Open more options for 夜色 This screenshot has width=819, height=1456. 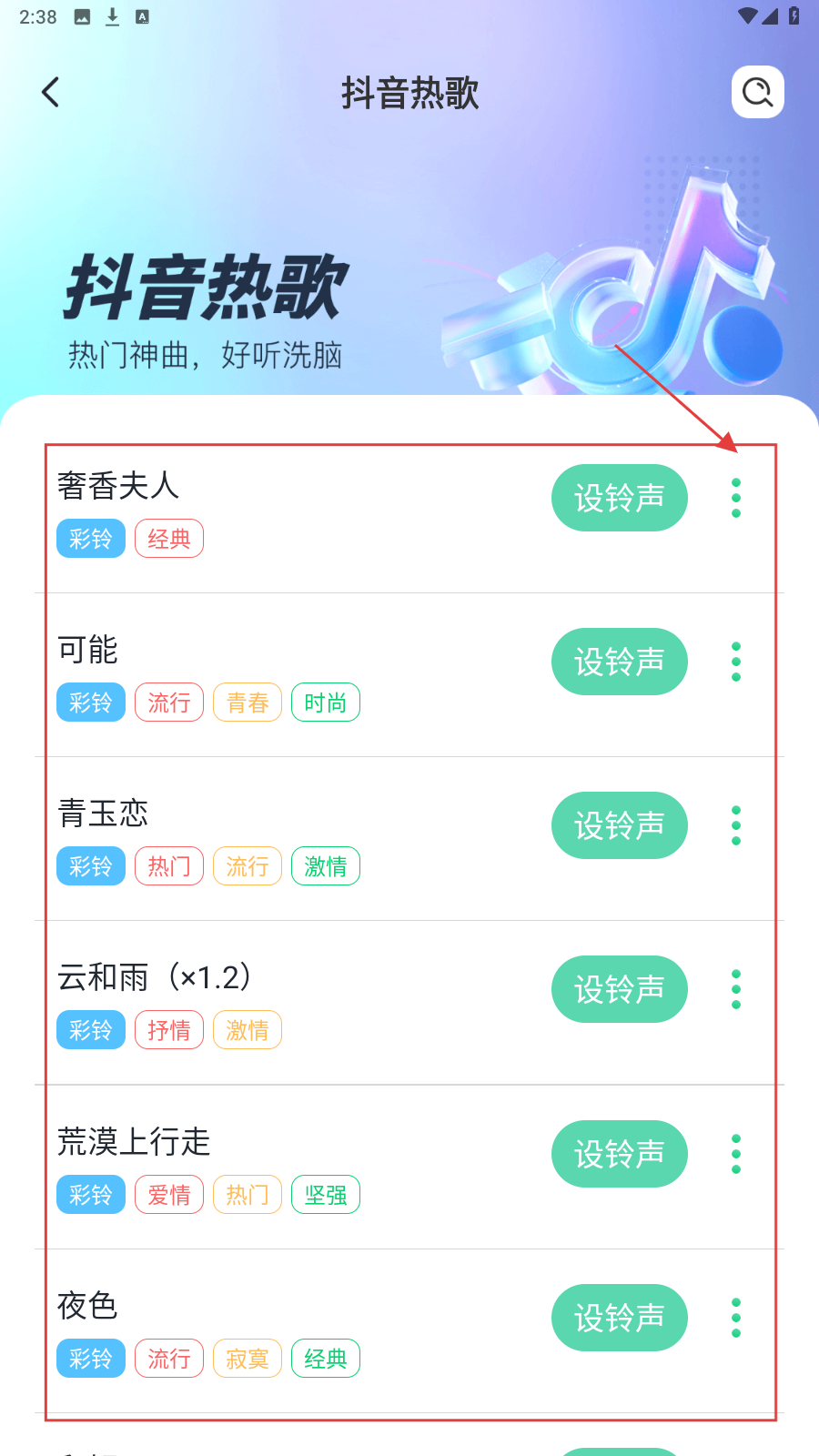click(736, 1318)
